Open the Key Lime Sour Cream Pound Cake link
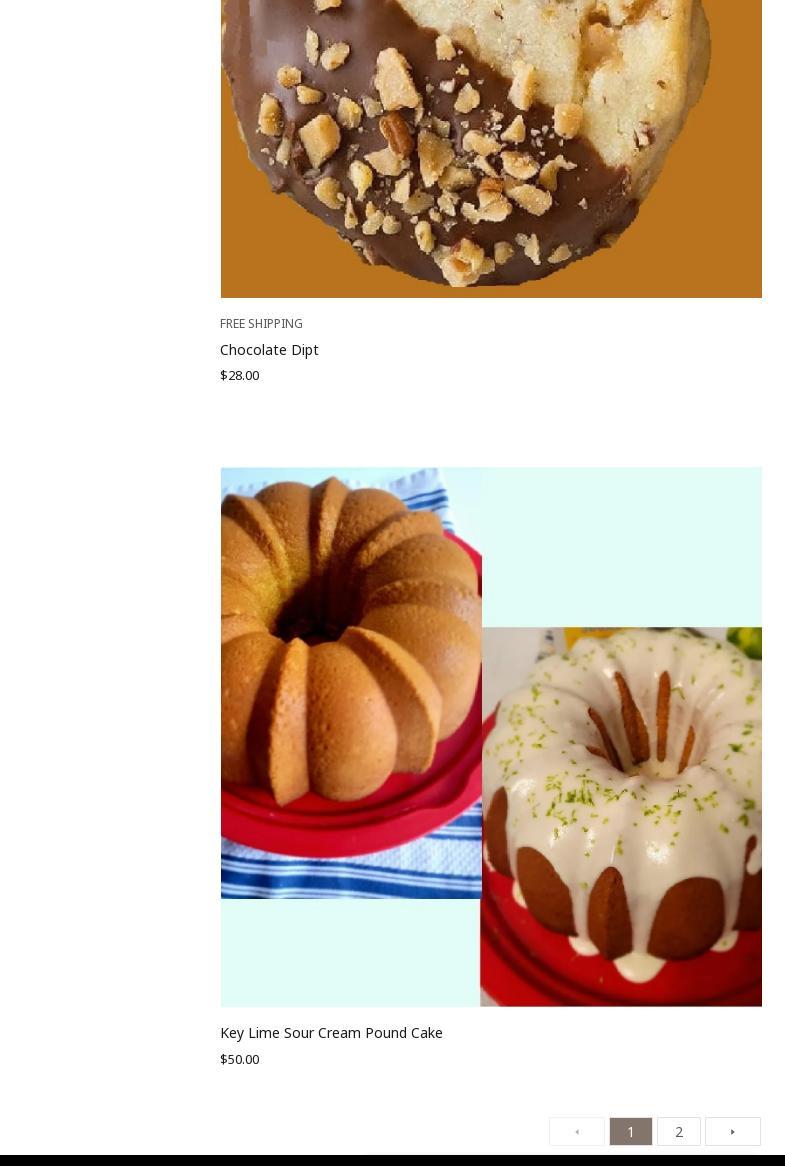 point(331,1033)
